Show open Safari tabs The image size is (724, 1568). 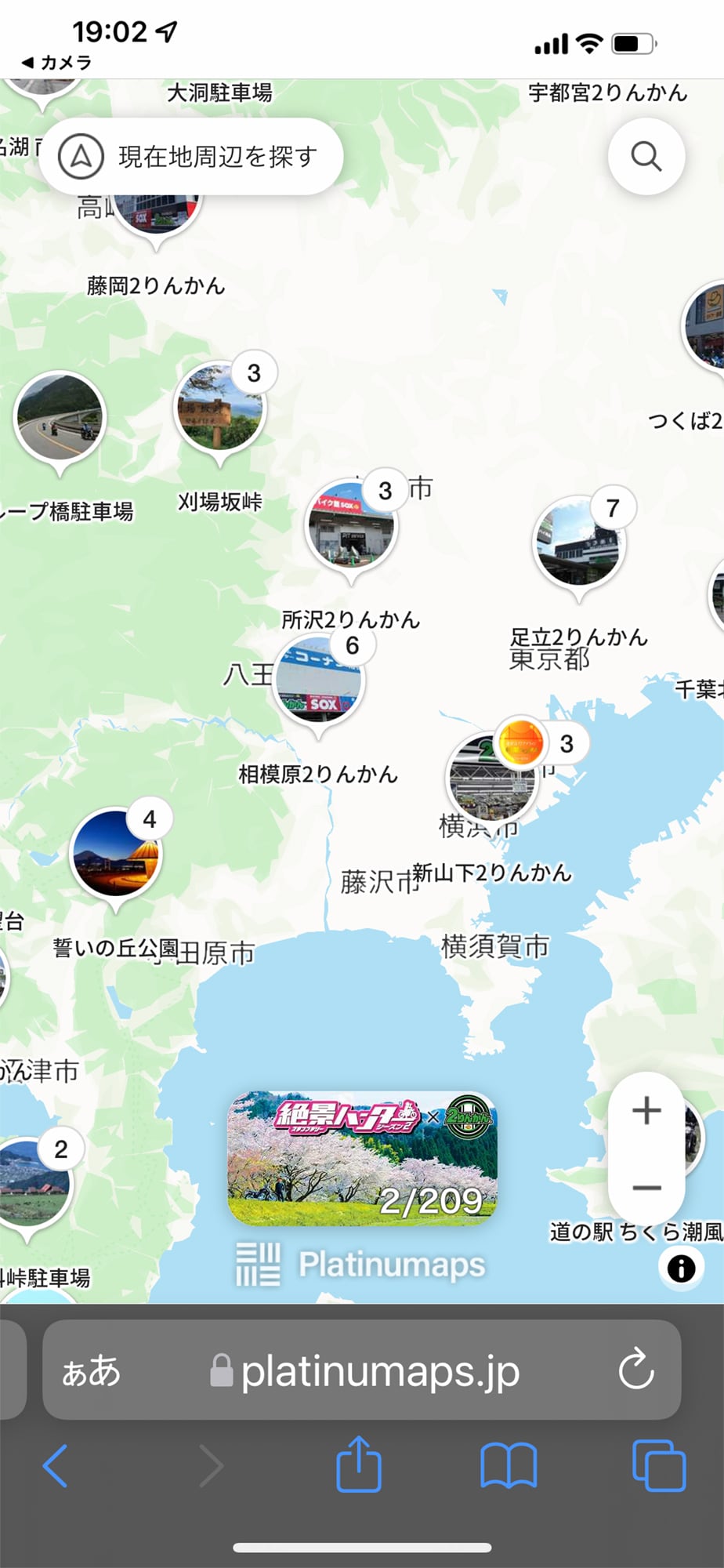[659, 1465]
